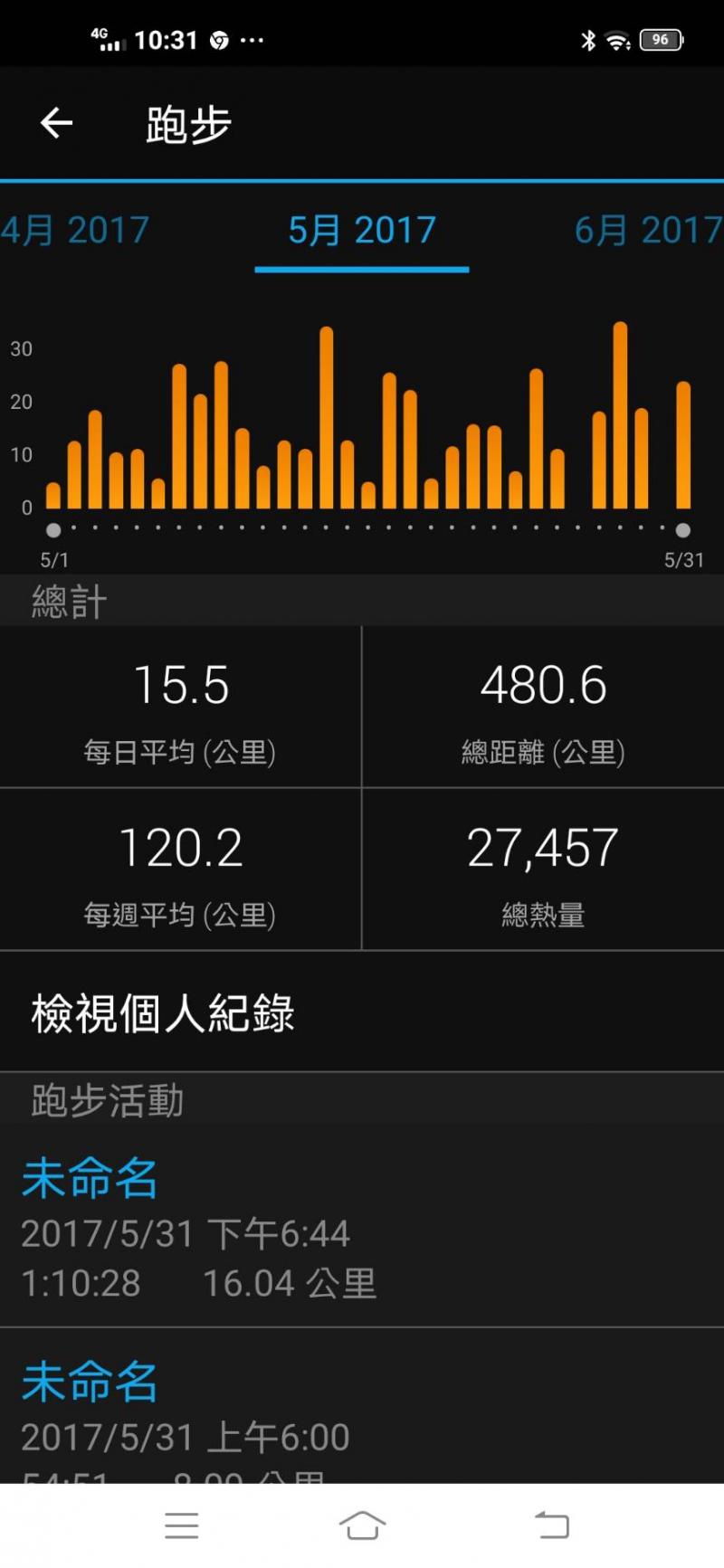
Task: Go back from the 跑步 screen
Action: tap(56, 123)
